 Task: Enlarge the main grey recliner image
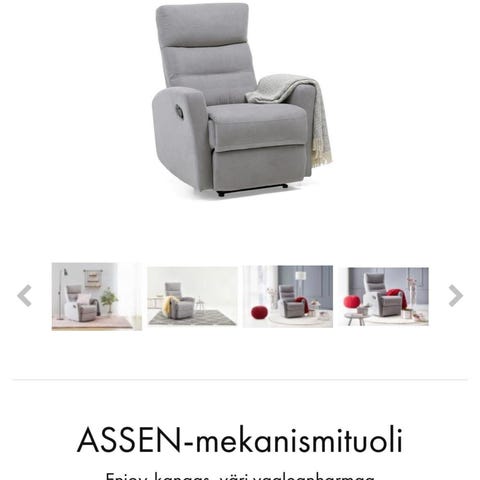[242, 101]
